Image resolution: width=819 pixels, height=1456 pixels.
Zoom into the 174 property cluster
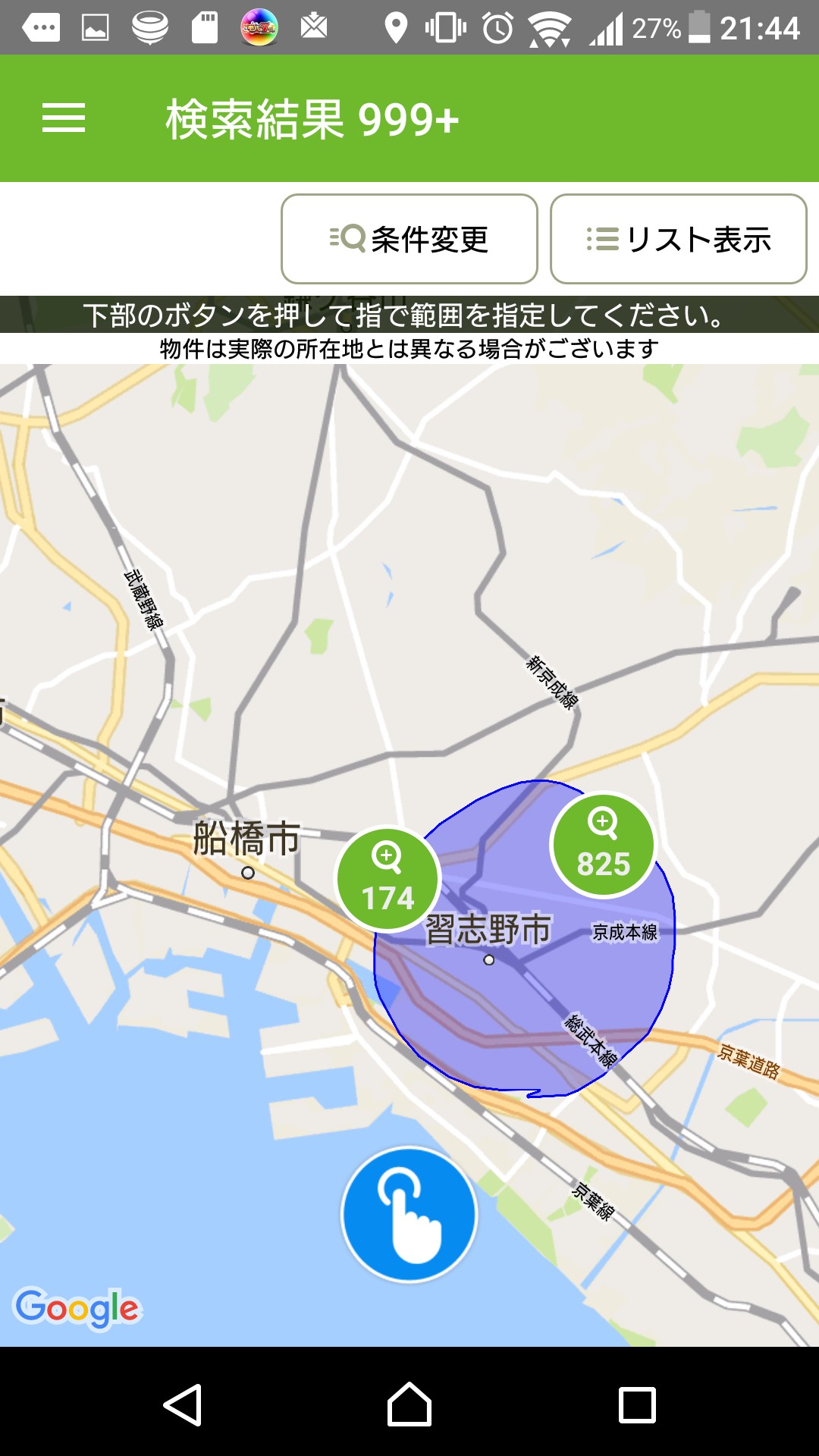point(388,878)
